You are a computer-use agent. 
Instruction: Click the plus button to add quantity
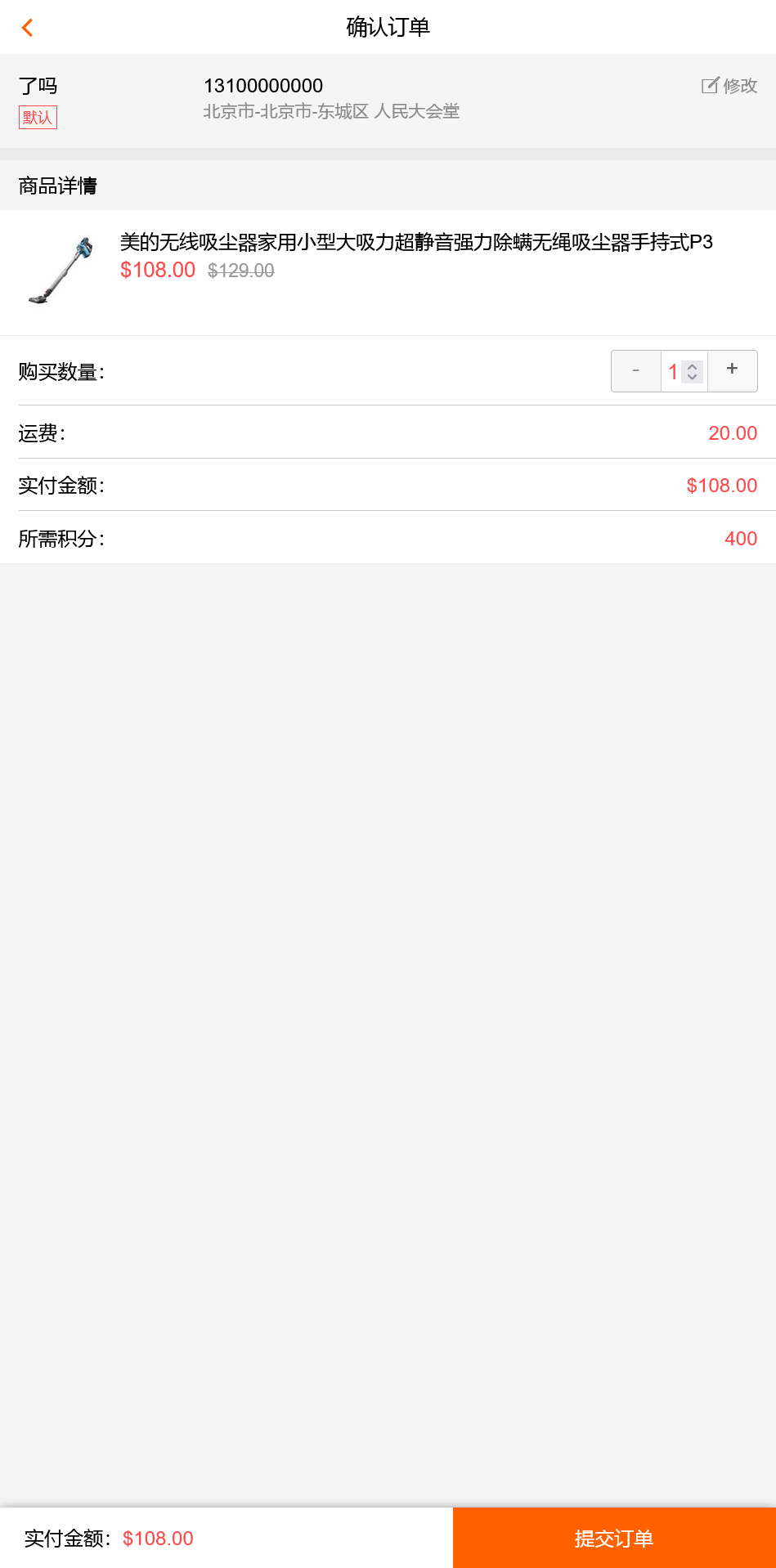732,370
